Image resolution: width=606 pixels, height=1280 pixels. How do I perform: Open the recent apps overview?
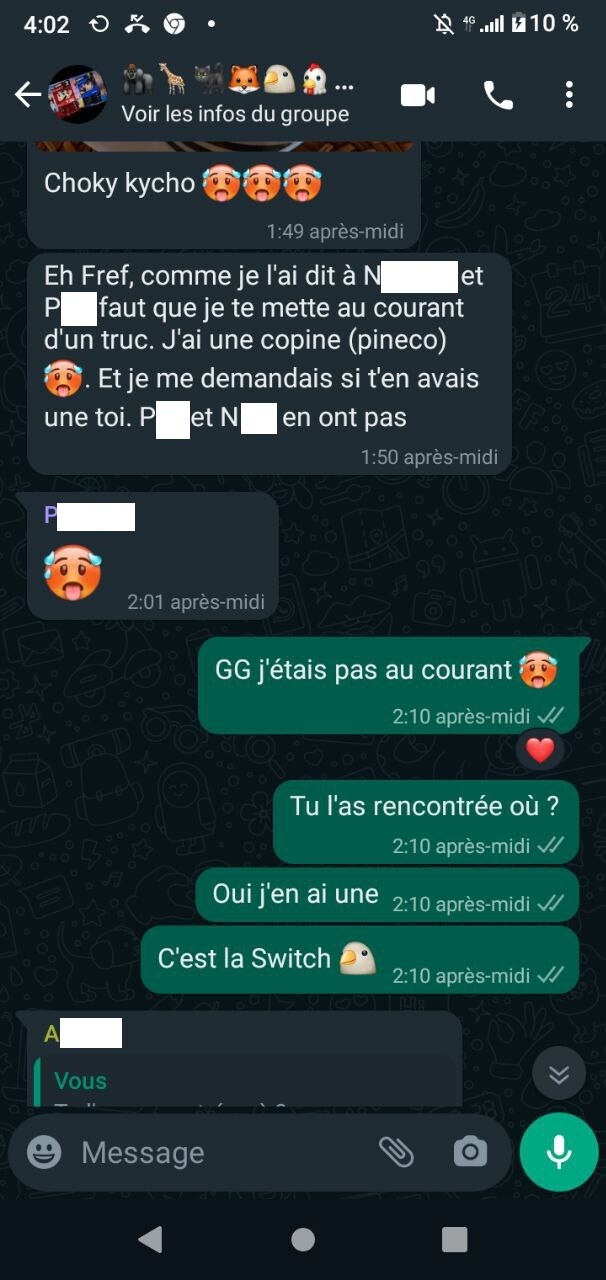455,1240
